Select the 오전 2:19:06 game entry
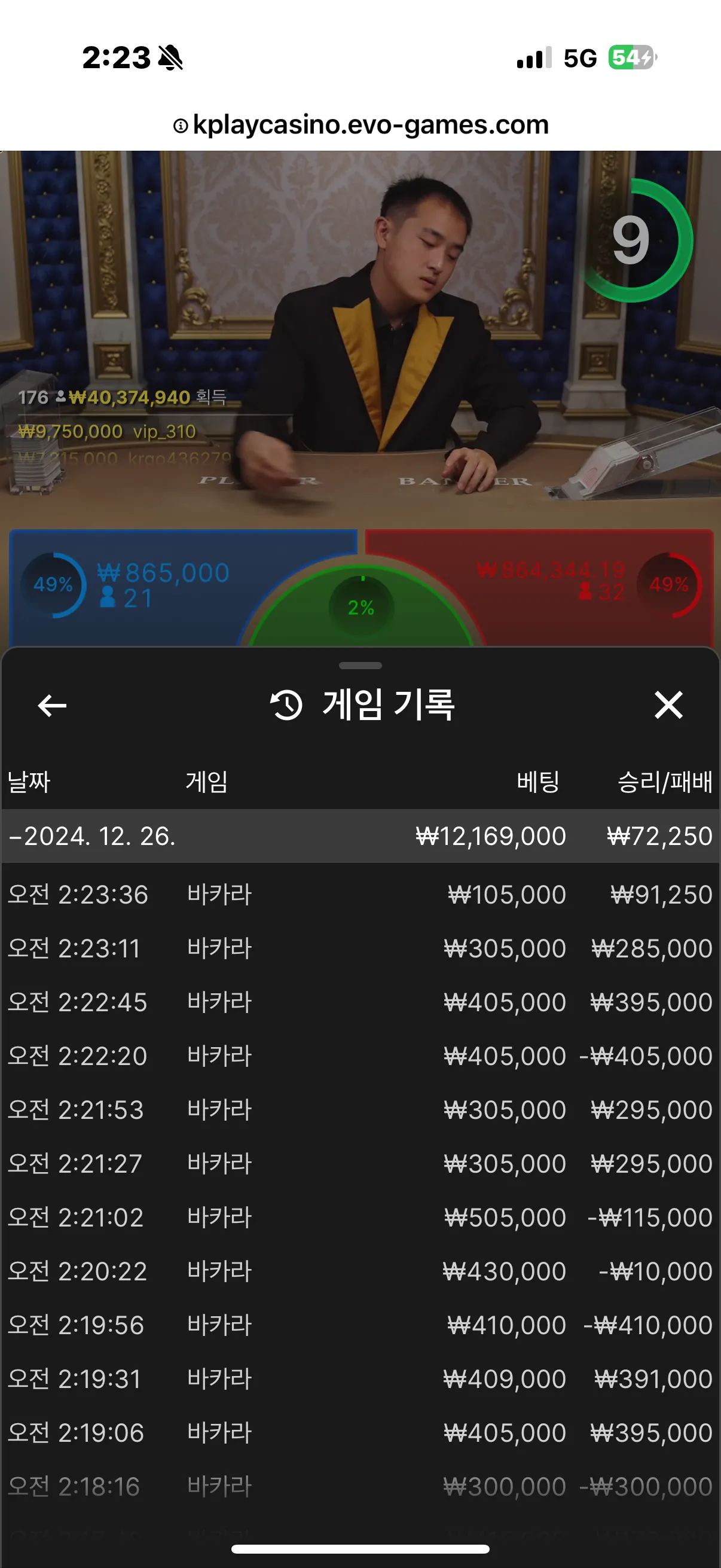The width and height of the screenshot is (721, 1568). coord(360,1432)
